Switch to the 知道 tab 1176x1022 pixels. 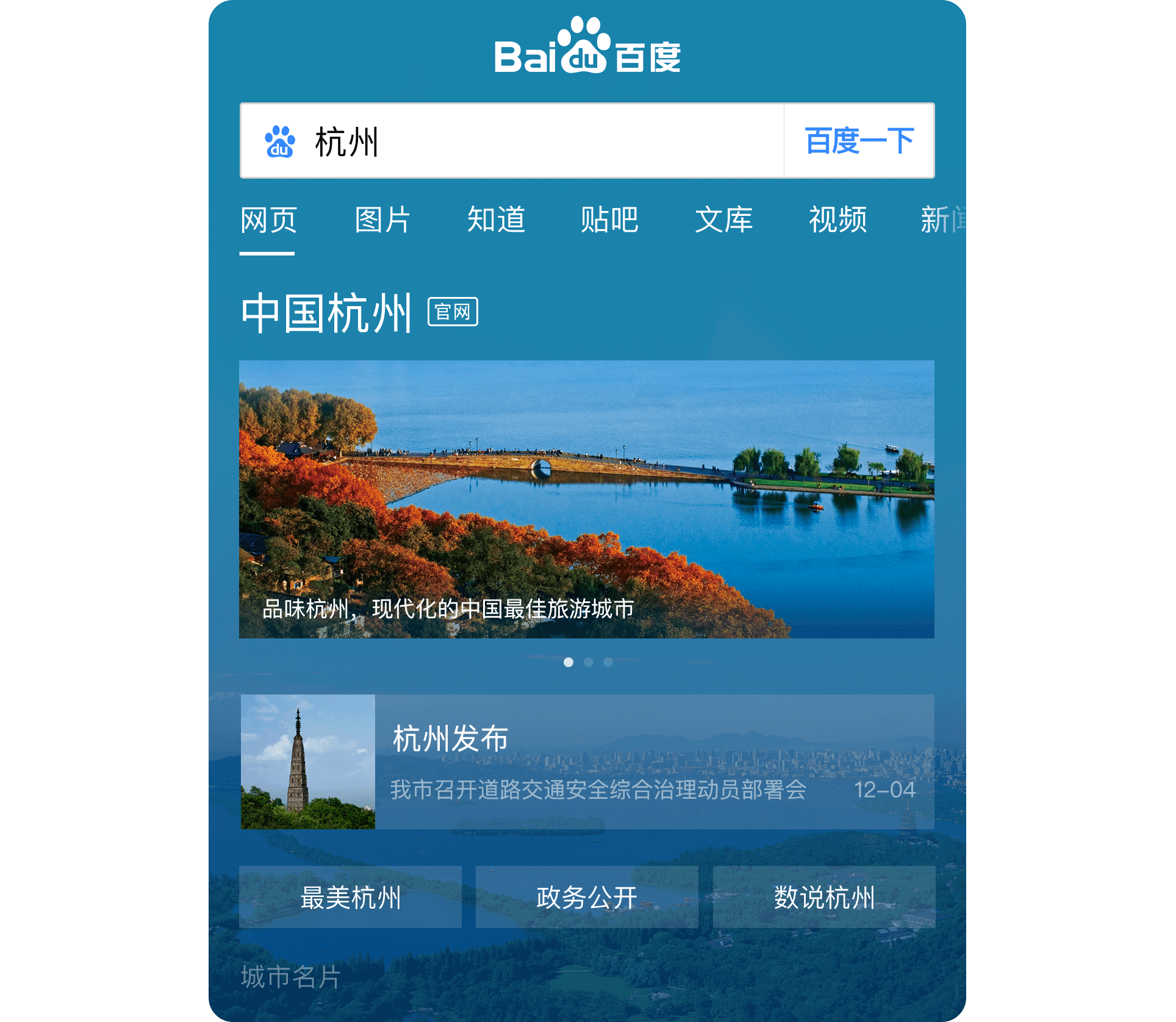click(x=496, y=220)
